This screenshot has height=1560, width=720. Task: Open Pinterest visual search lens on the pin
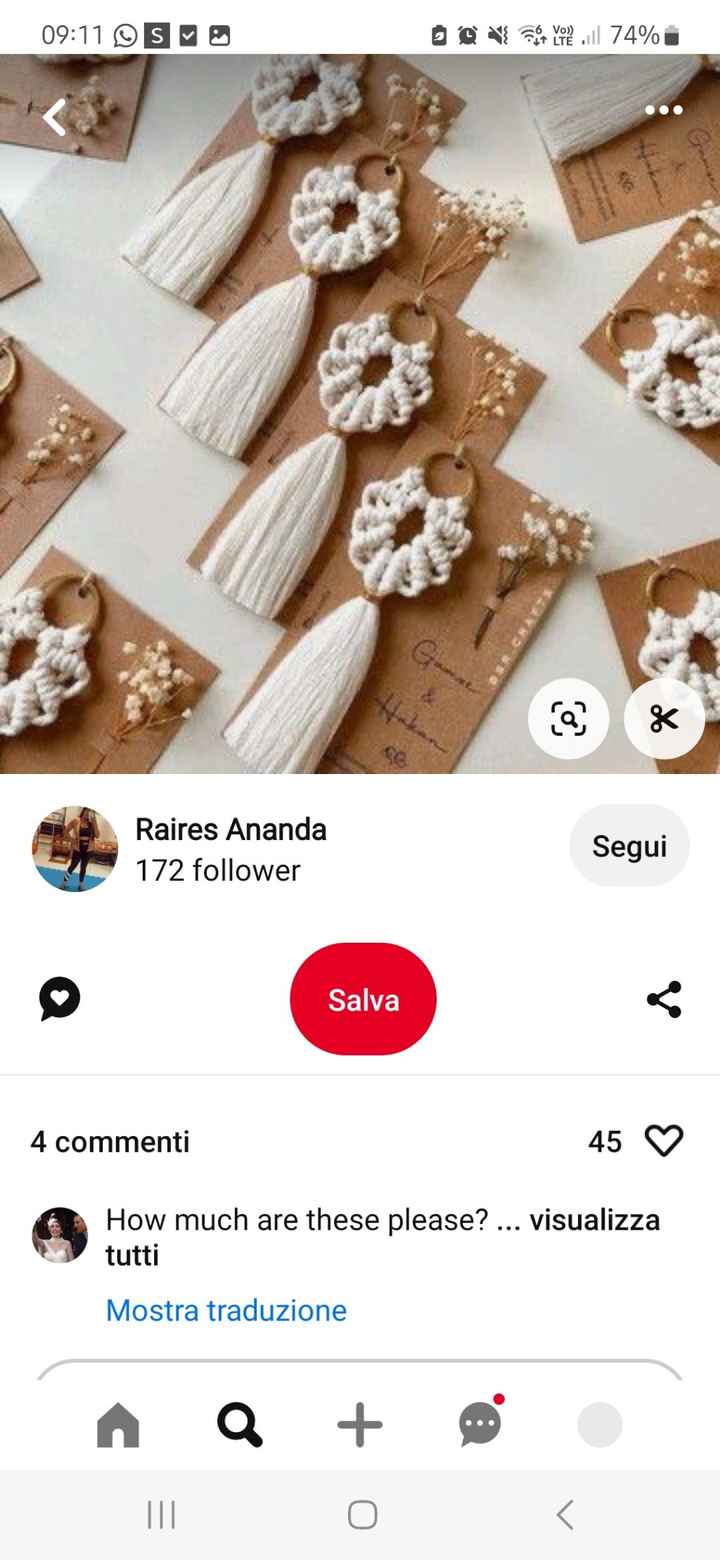point(567,719)
